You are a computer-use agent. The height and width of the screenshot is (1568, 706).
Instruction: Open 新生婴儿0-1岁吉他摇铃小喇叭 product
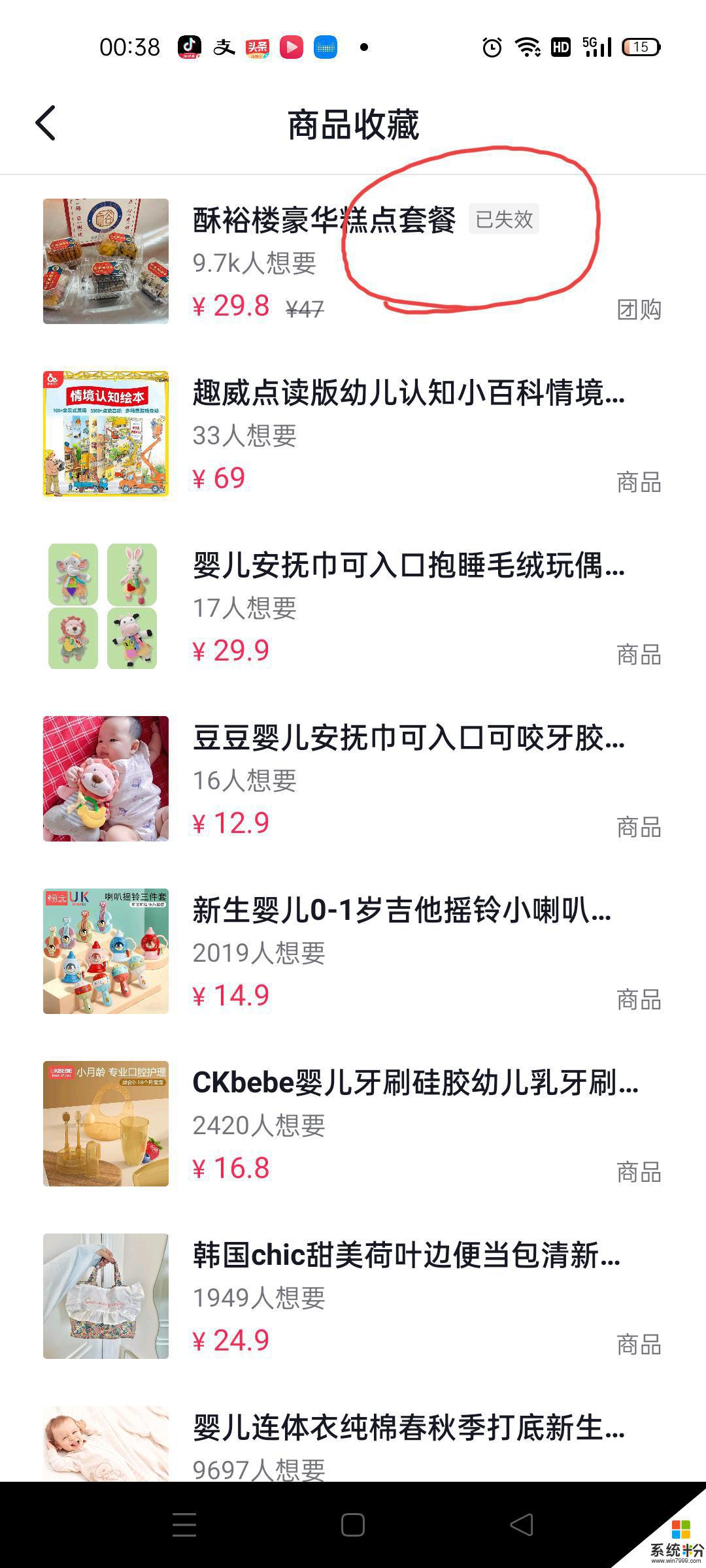(401, 911)
